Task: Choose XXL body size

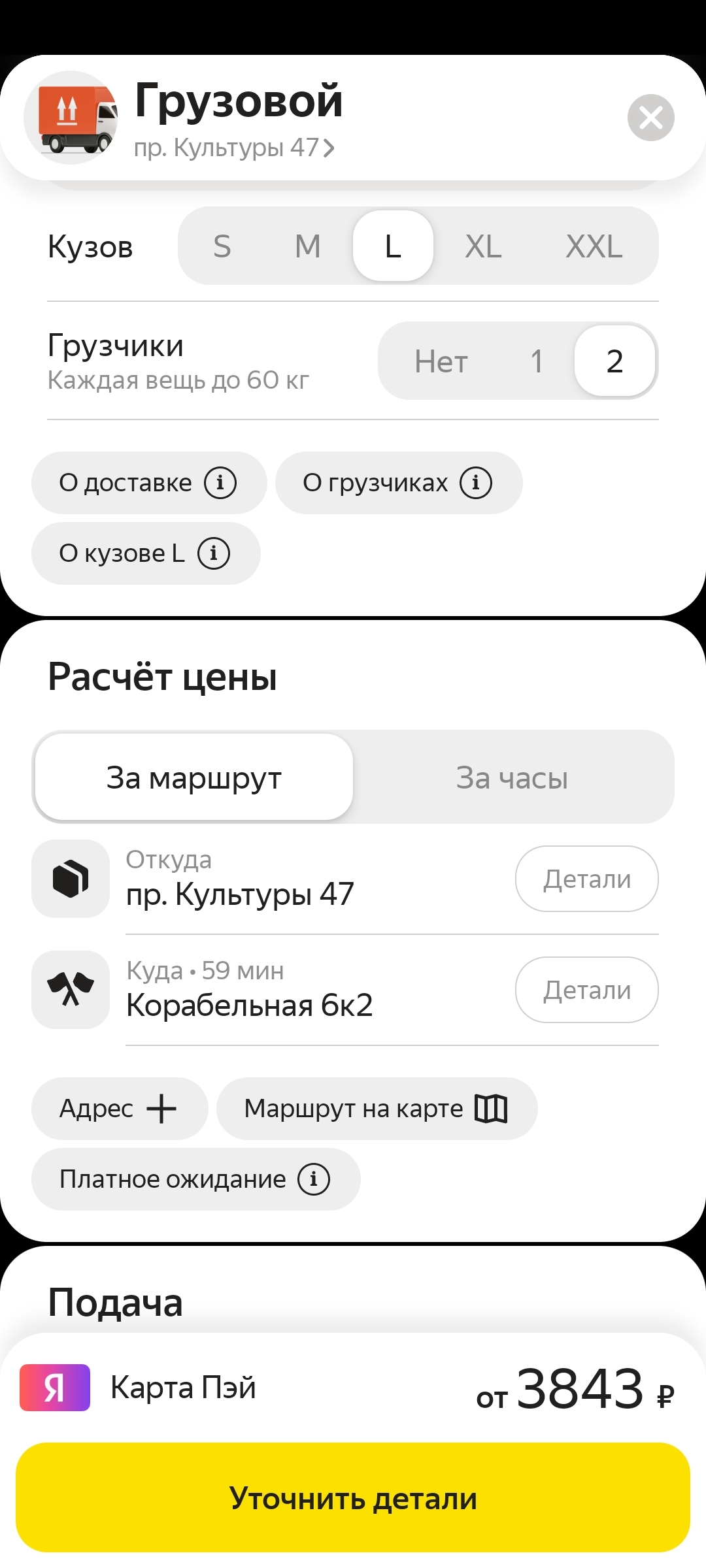Action: coord(594,246)
